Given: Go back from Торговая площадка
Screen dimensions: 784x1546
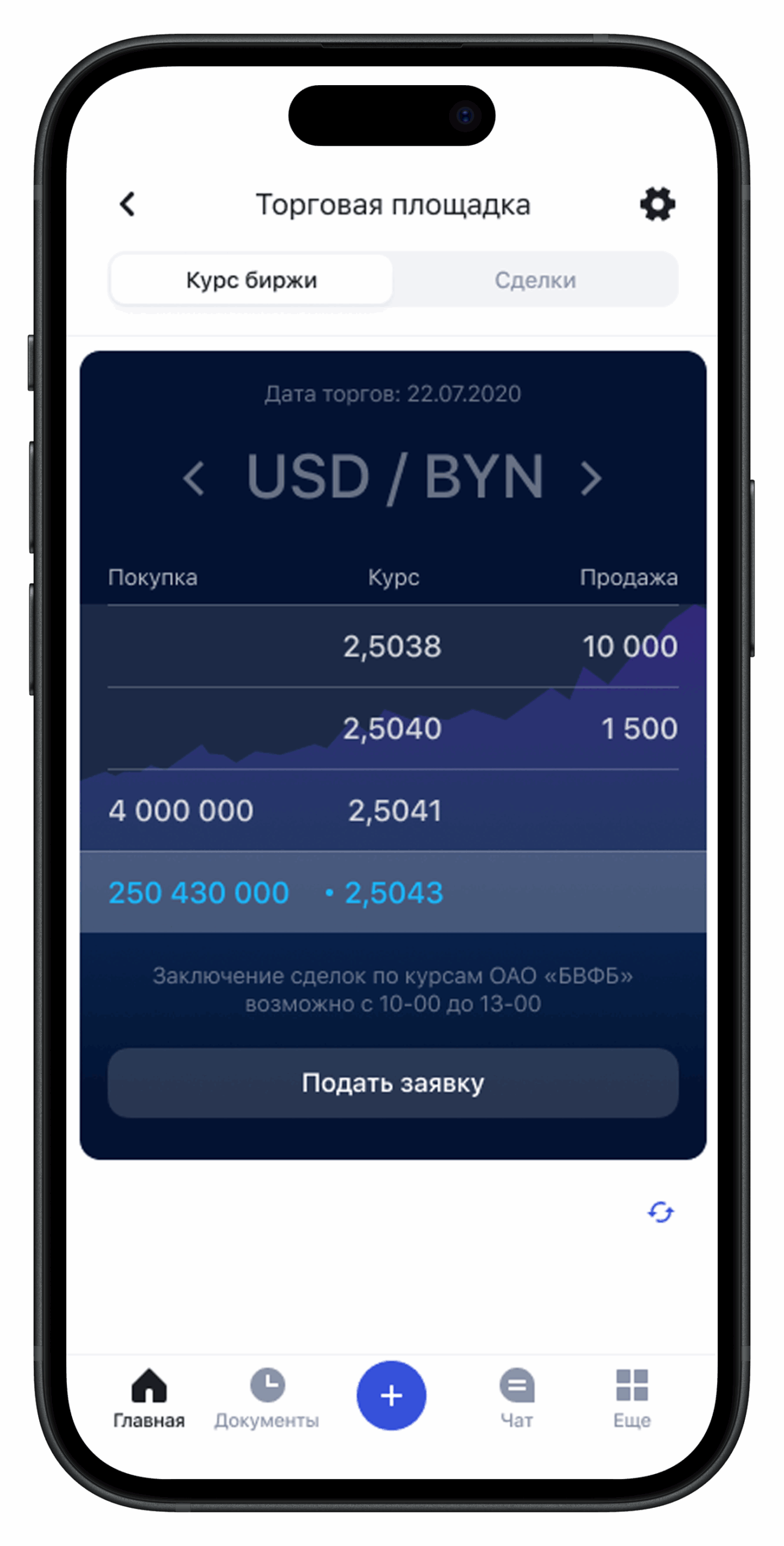Looking at the screenshot, I should (127, 204).
